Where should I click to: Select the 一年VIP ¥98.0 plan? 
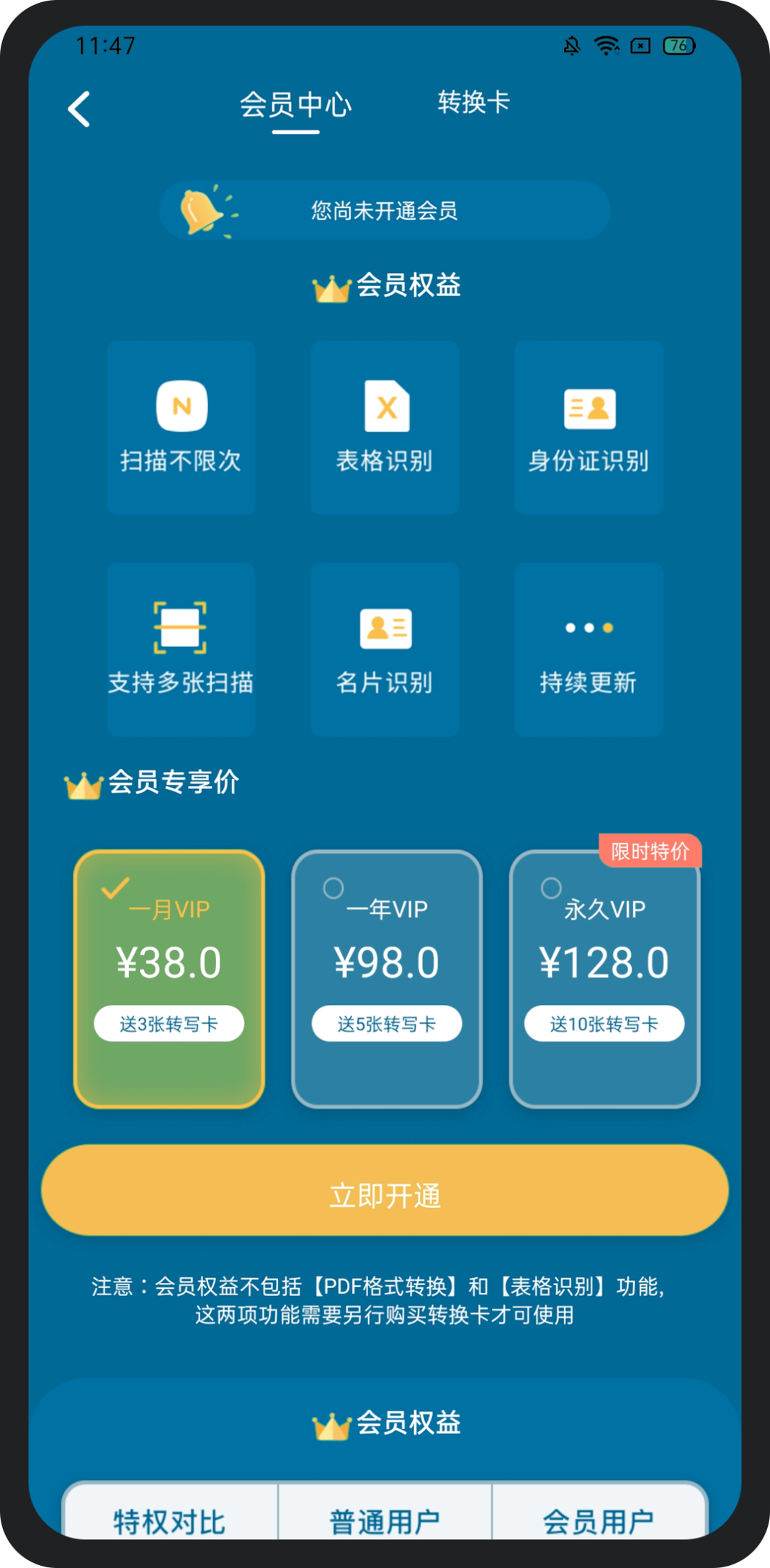(x=387, y=978)
